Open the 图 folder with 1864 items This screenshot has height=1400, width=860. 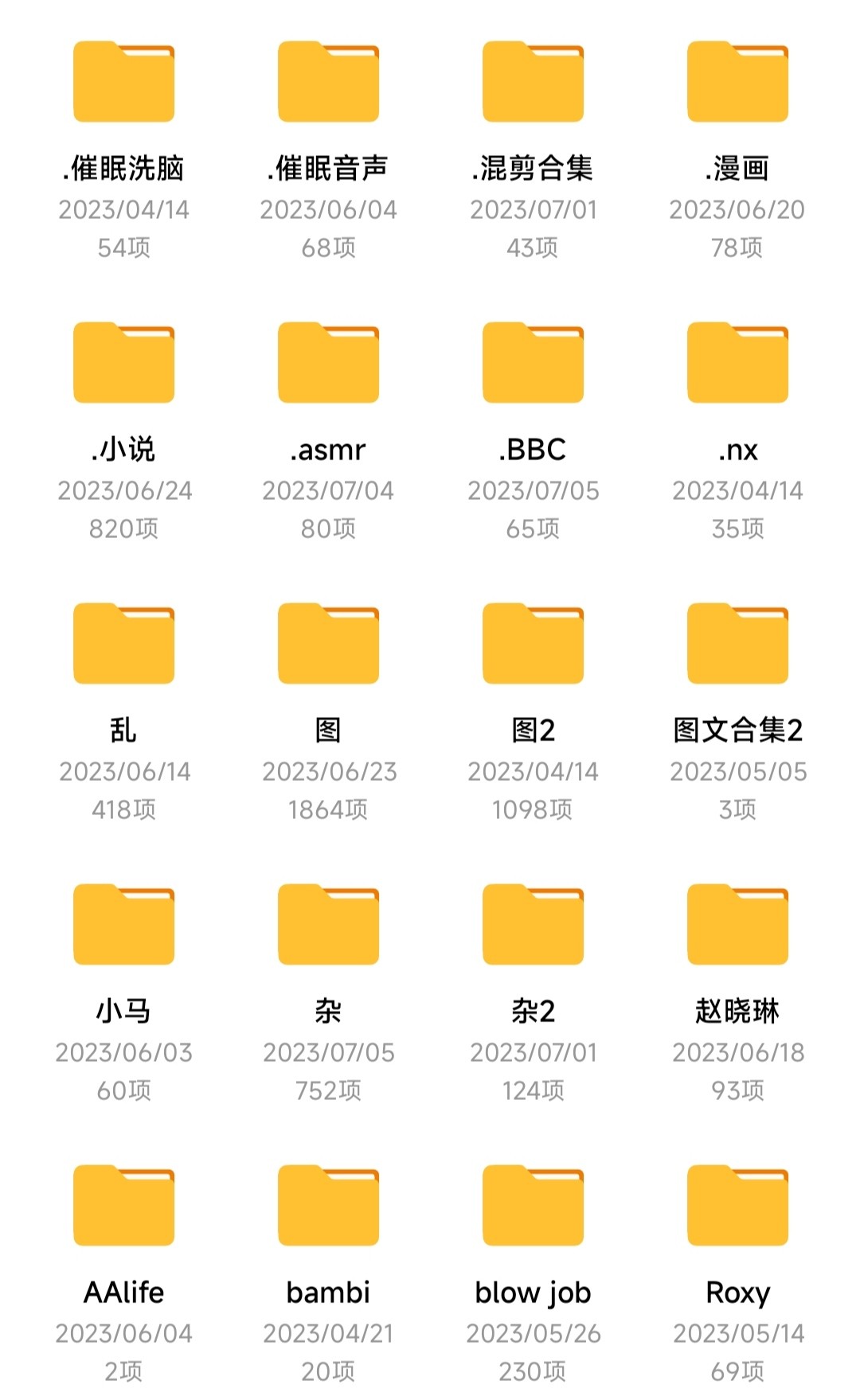(328, 644)
